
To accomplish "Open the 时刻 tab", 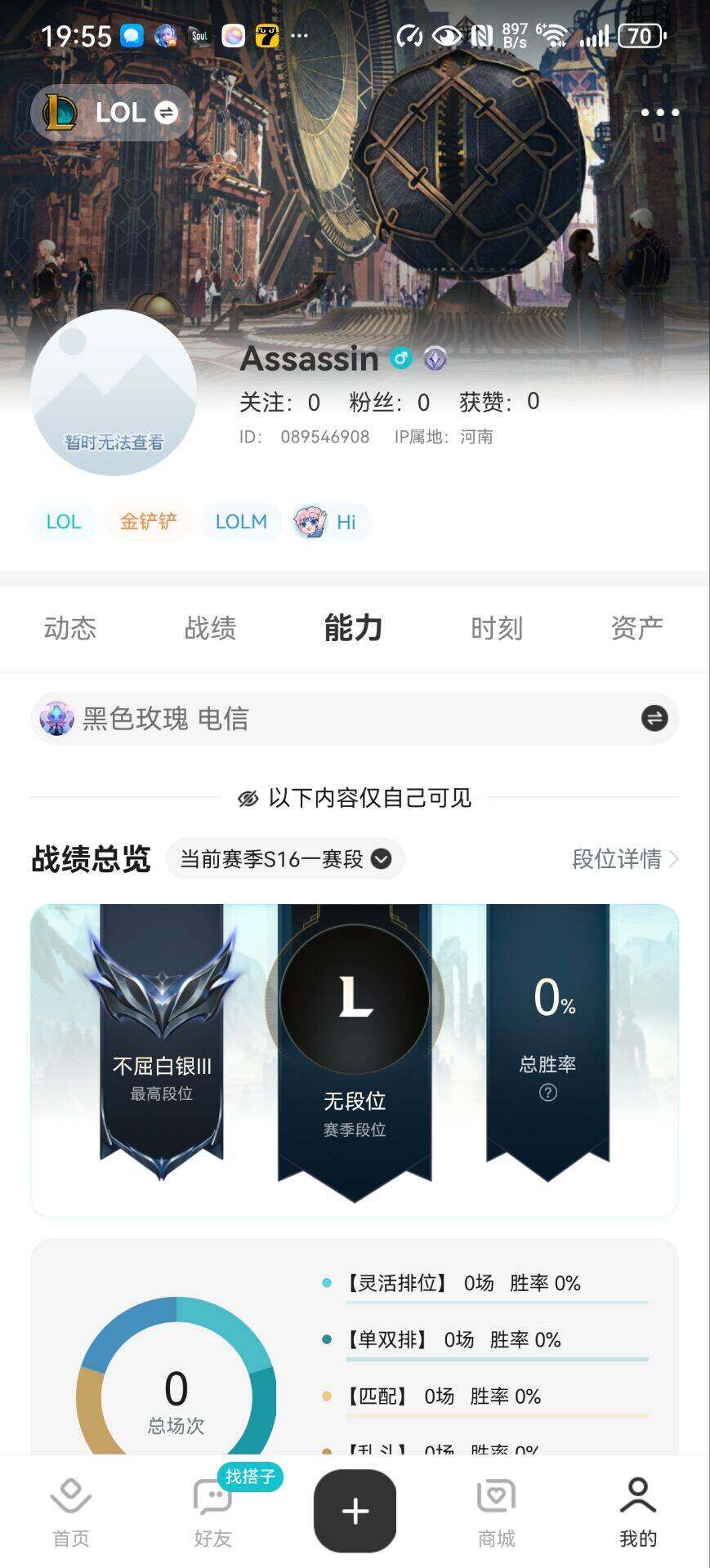I will [496, 628].
